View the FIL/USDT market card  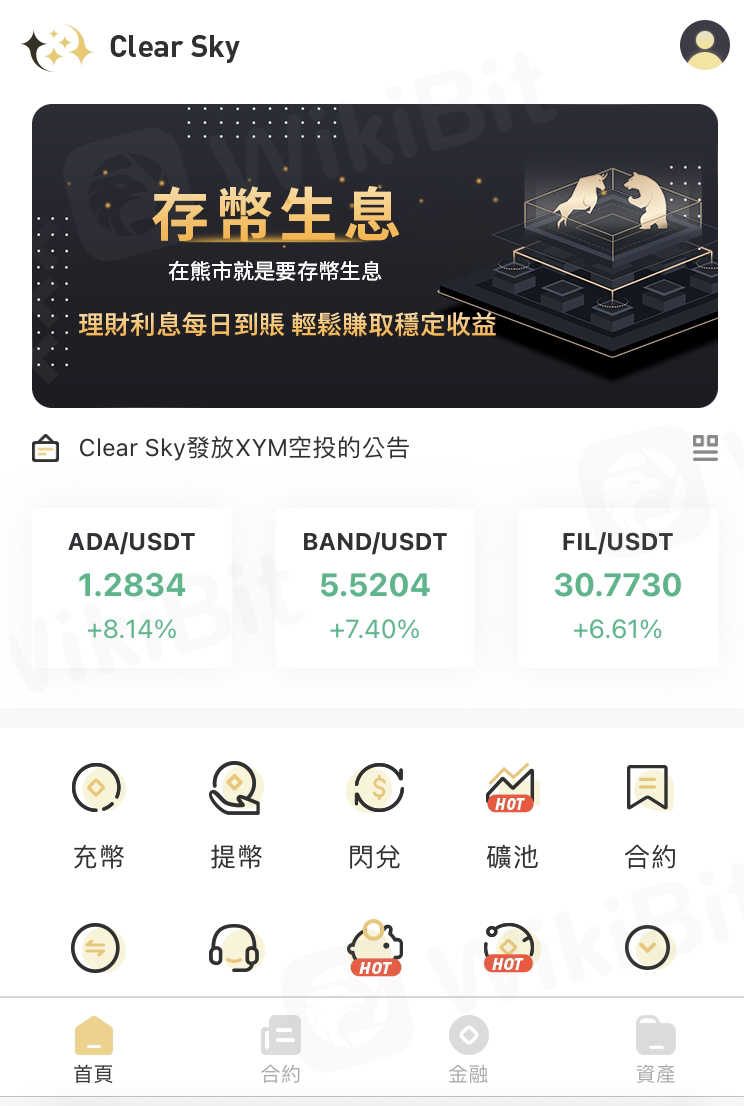point(617,586)
